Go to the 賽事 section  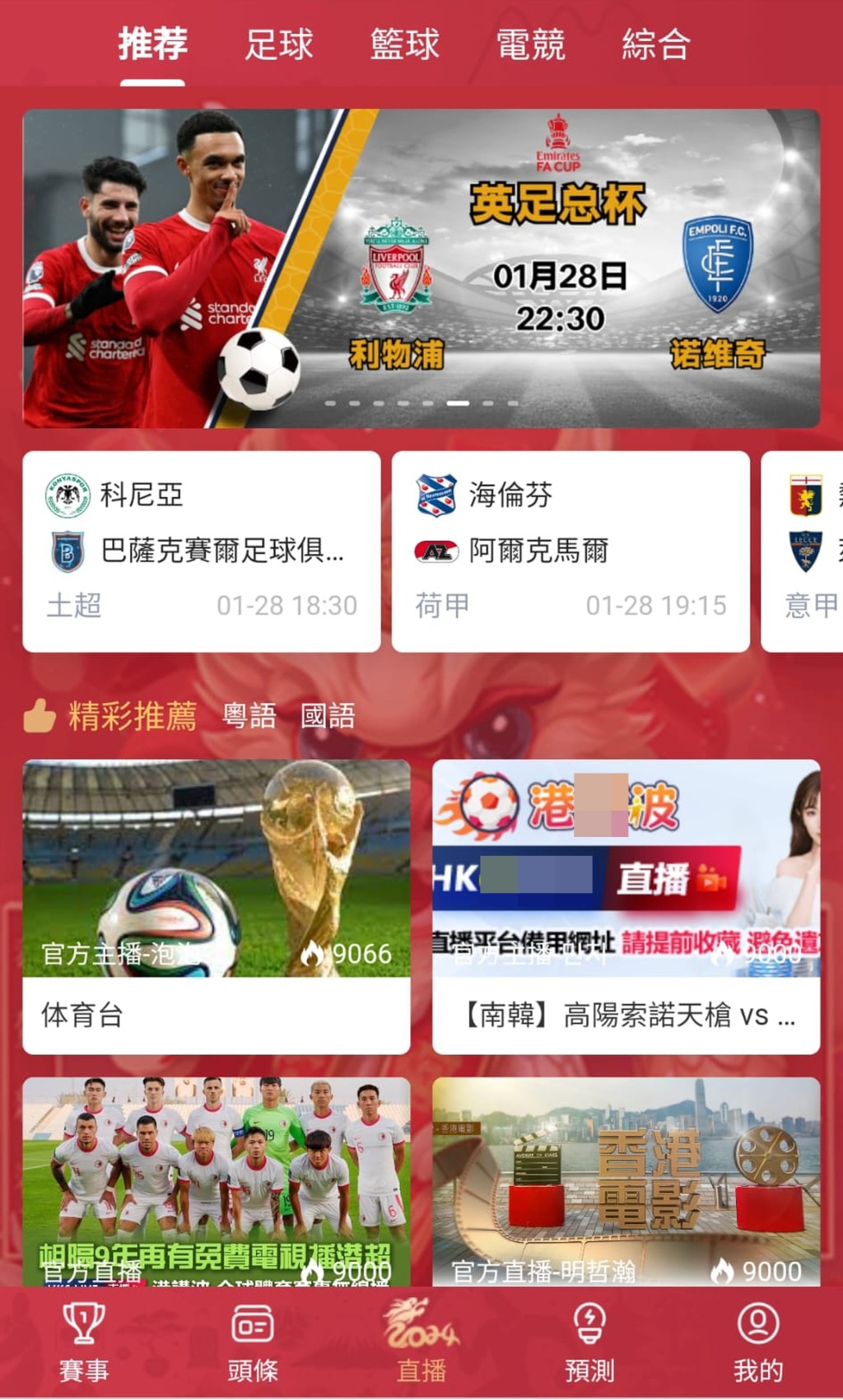(84, 1342)
